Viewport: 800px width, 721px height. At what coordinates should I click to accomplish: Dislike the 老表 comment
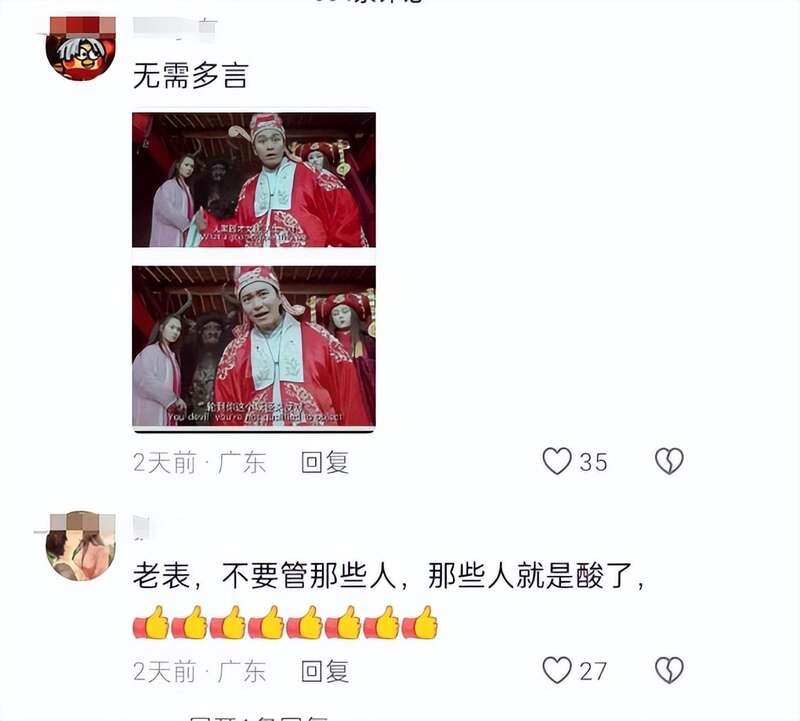point(668,670)
